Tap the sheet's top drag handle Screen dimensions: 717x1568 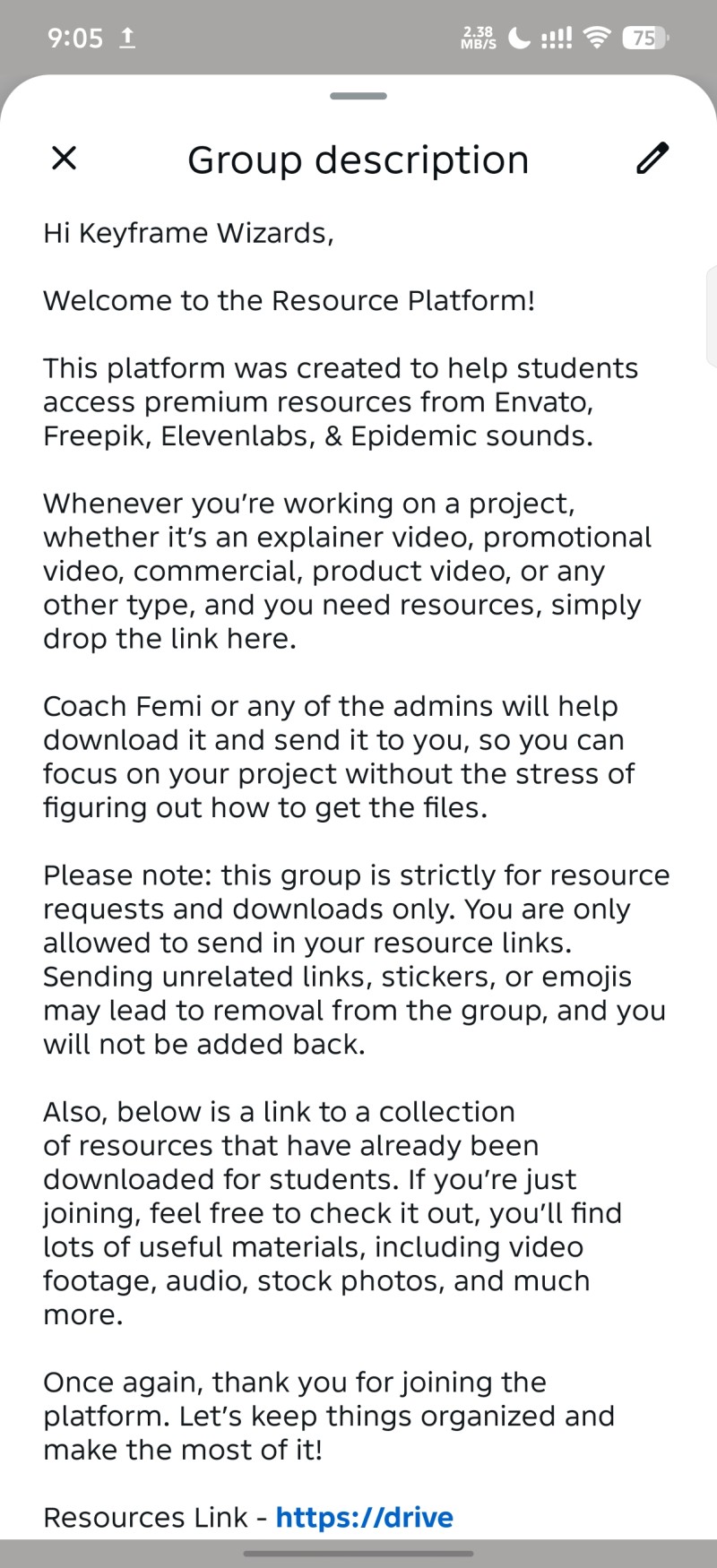358,96
